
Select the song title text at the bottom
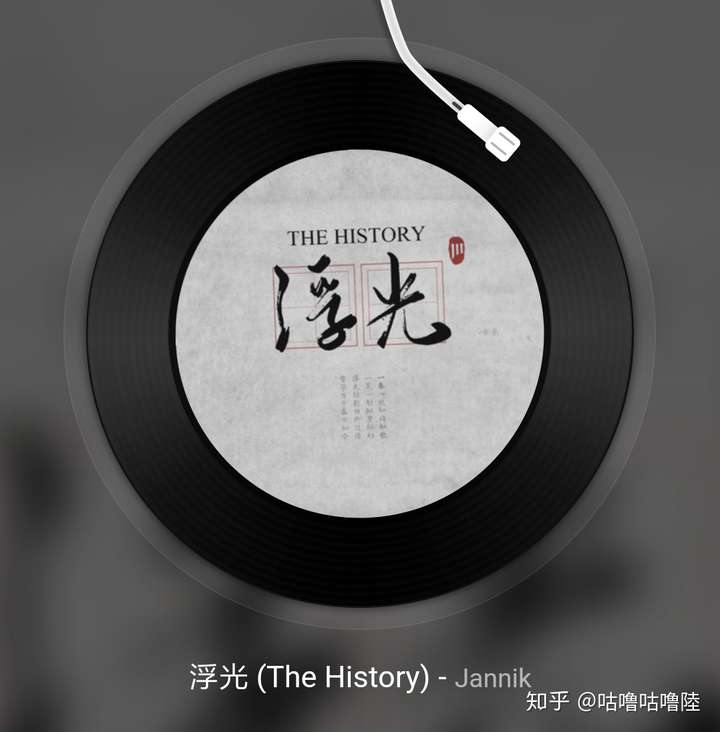coord(310,678)
